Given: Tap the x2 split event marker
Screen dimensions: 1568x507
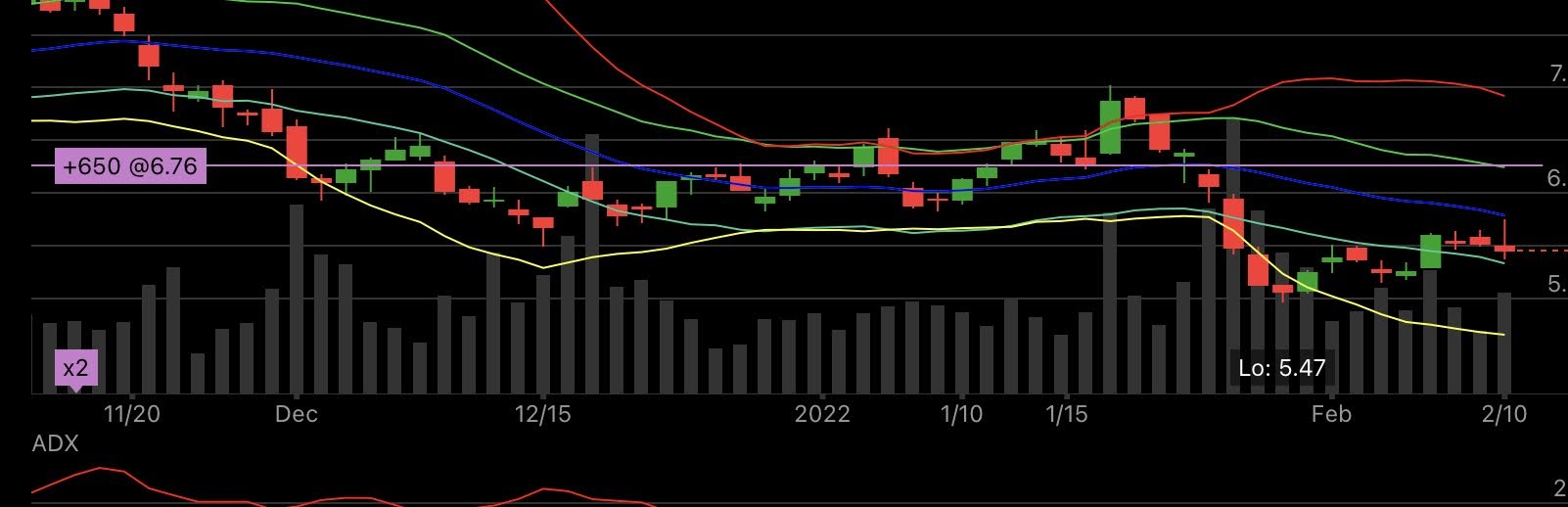Looking at the screenshot, I should [76, 368].
